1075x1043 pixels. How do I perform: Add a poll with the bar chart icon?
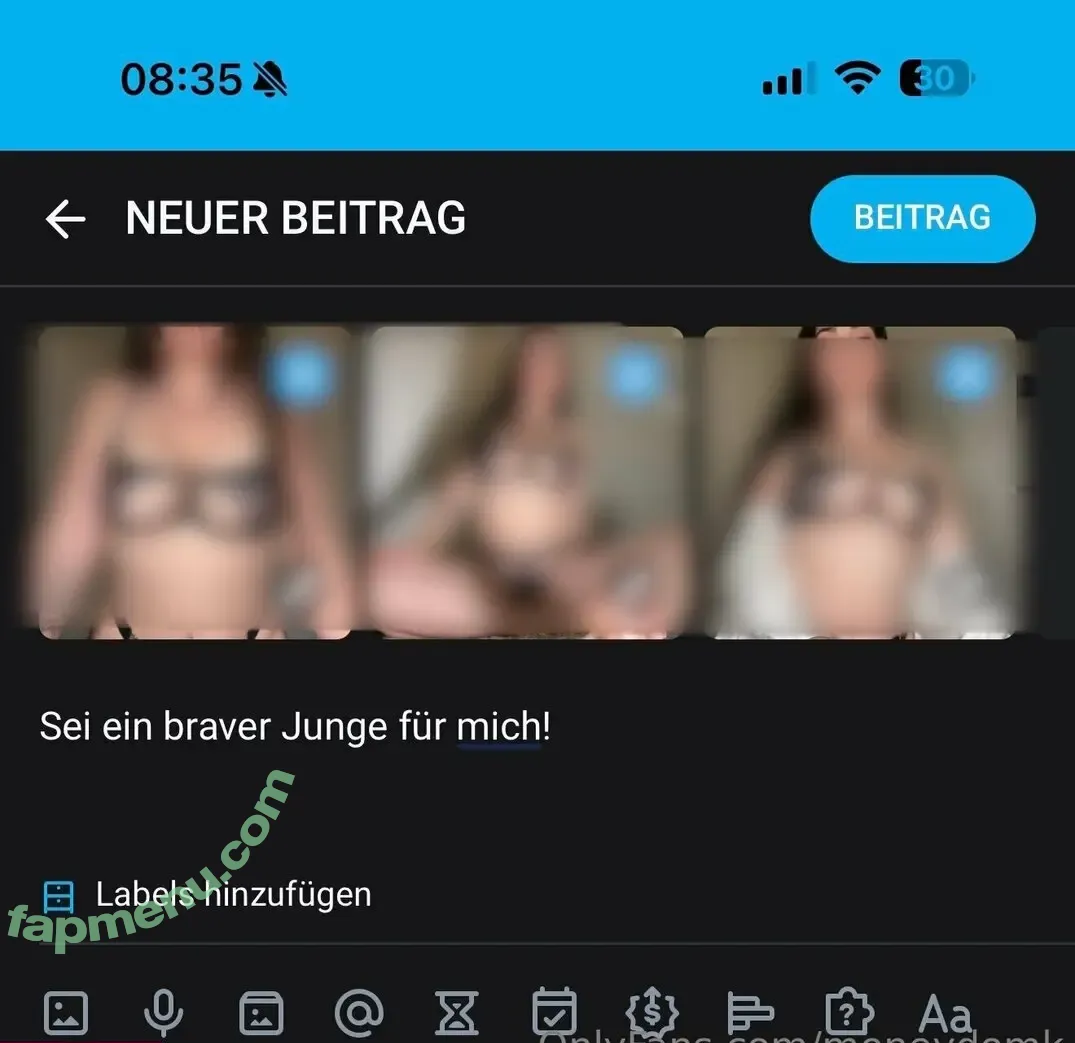tap(750, 1012)
